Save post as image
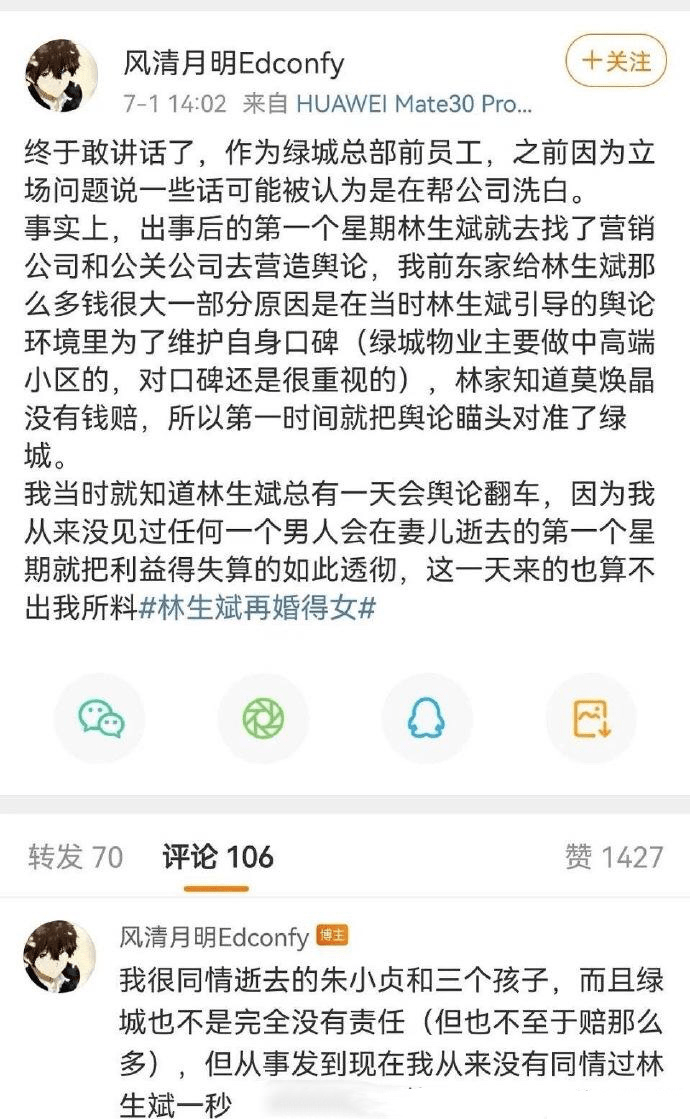690x1119 pixels. 591,718
